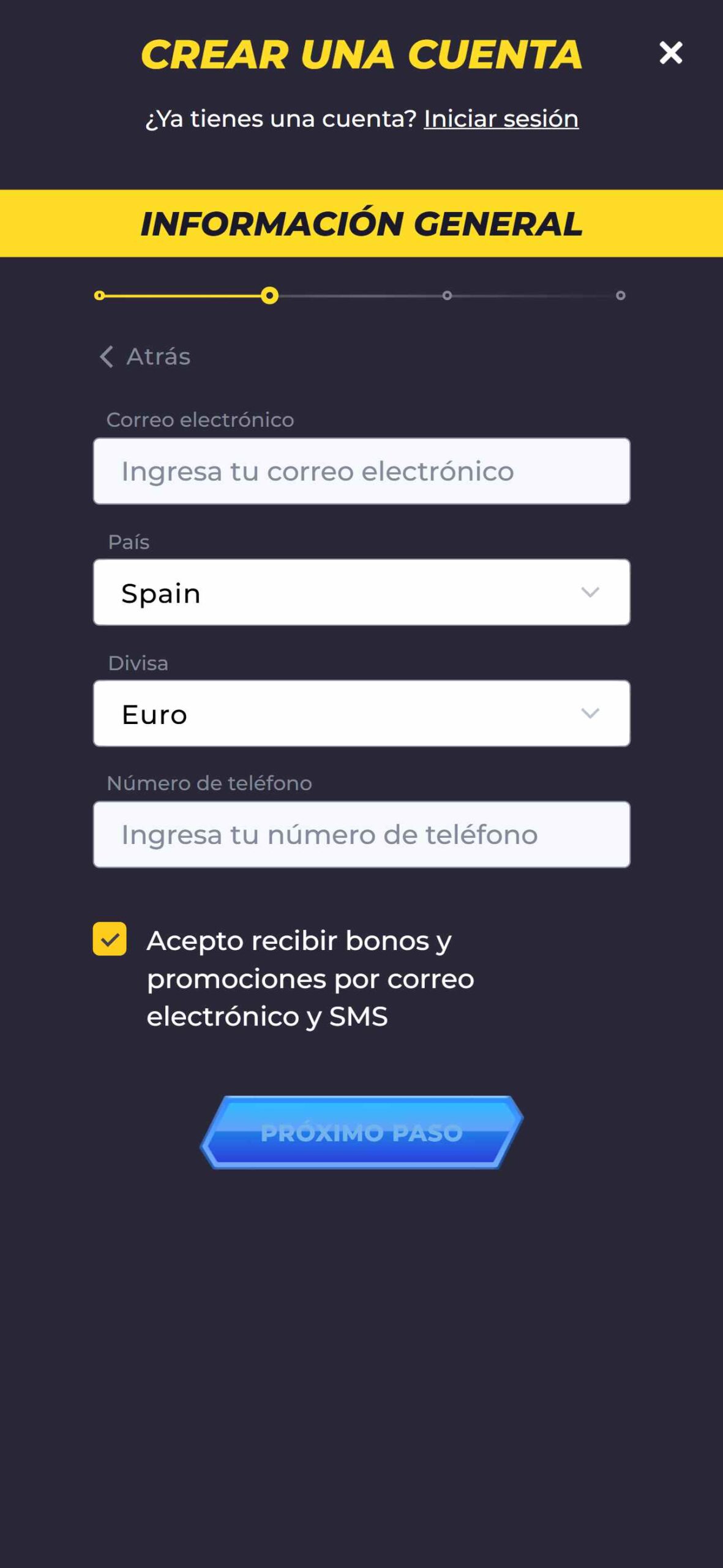Screen dimensions: 723x1568
Task: Close the account creation dialog
Action: tap(670, 53)
